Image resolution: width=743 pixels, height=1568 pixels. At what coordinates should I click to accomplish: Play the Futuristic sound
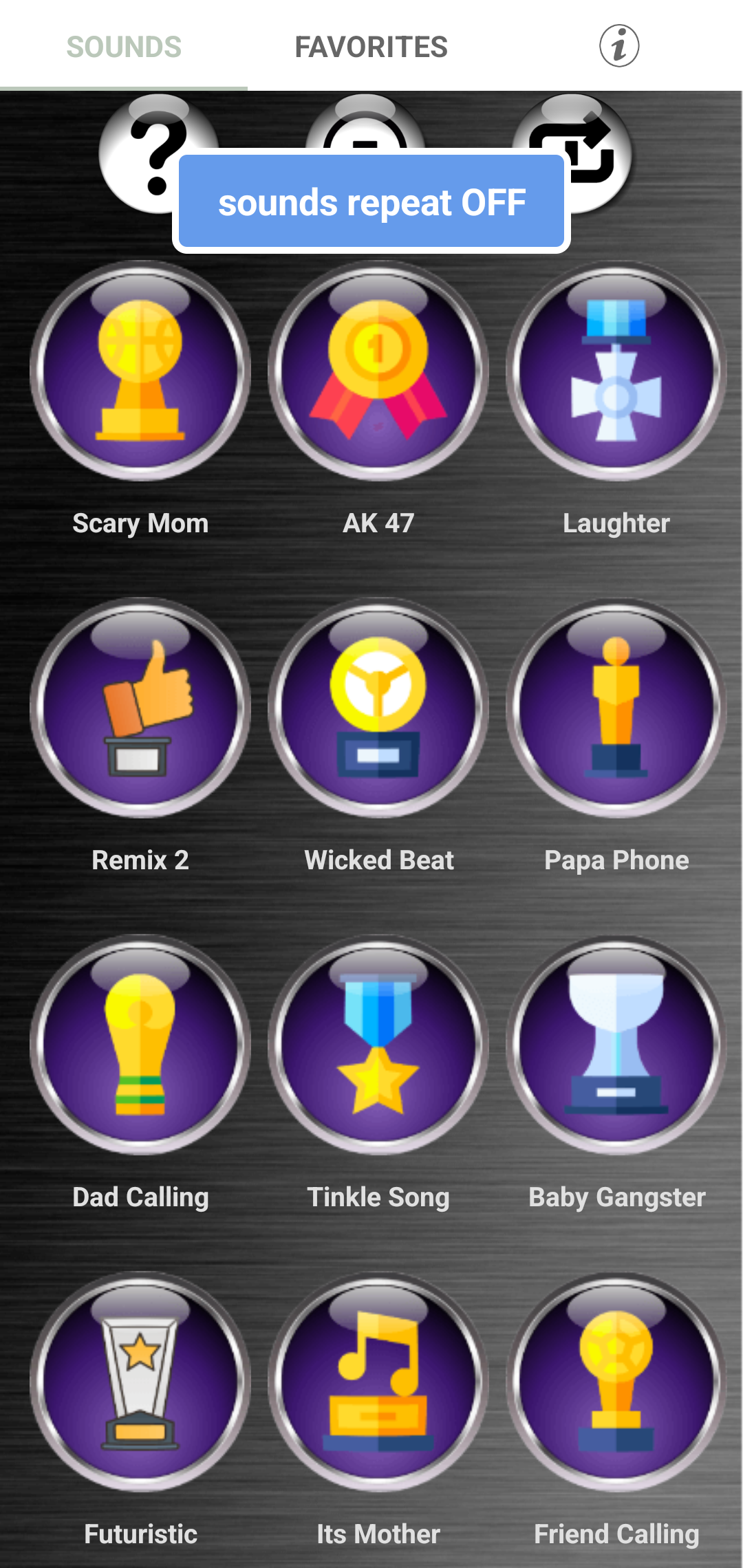point(140,1382)
